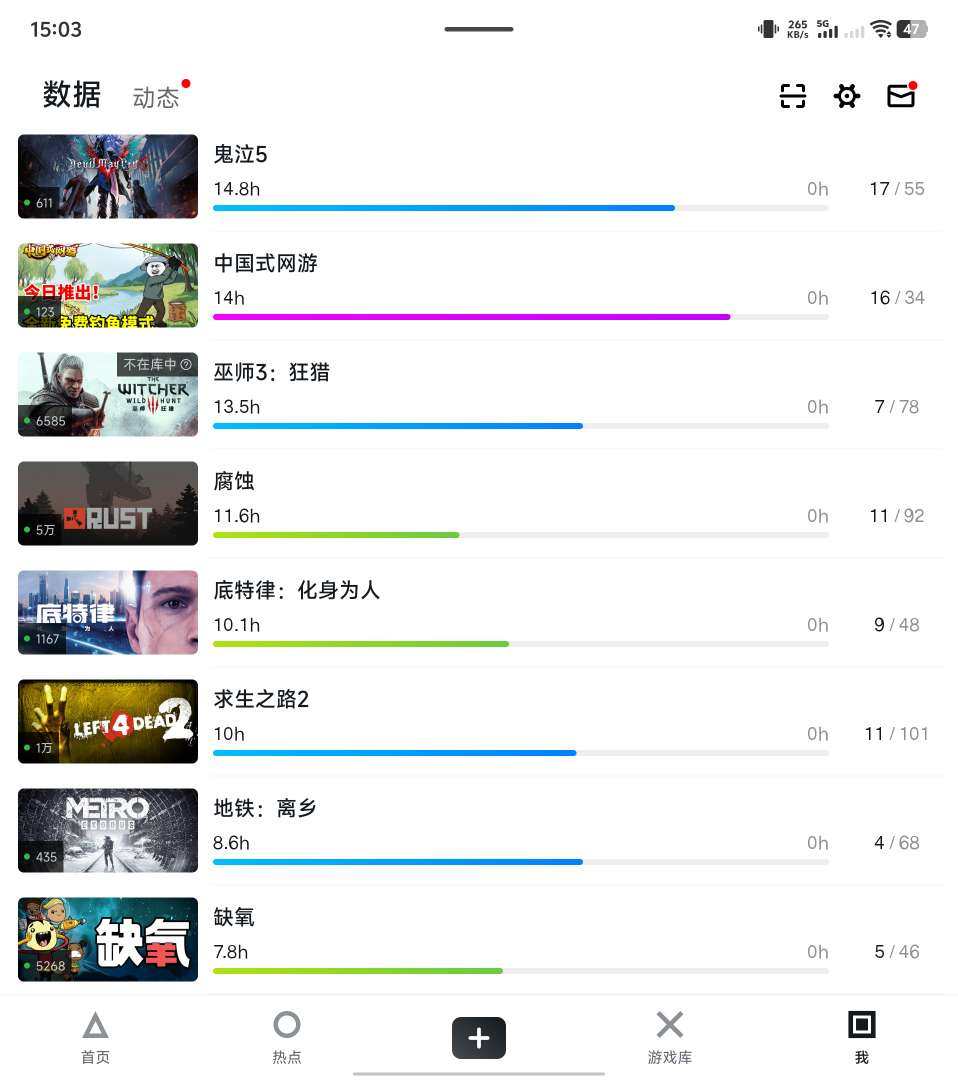Image resolution: width=958 pixels, height=1080 pixels.
Task: Open the inbox messages icon
Action: pyautogui.click(x=901, y=96)
